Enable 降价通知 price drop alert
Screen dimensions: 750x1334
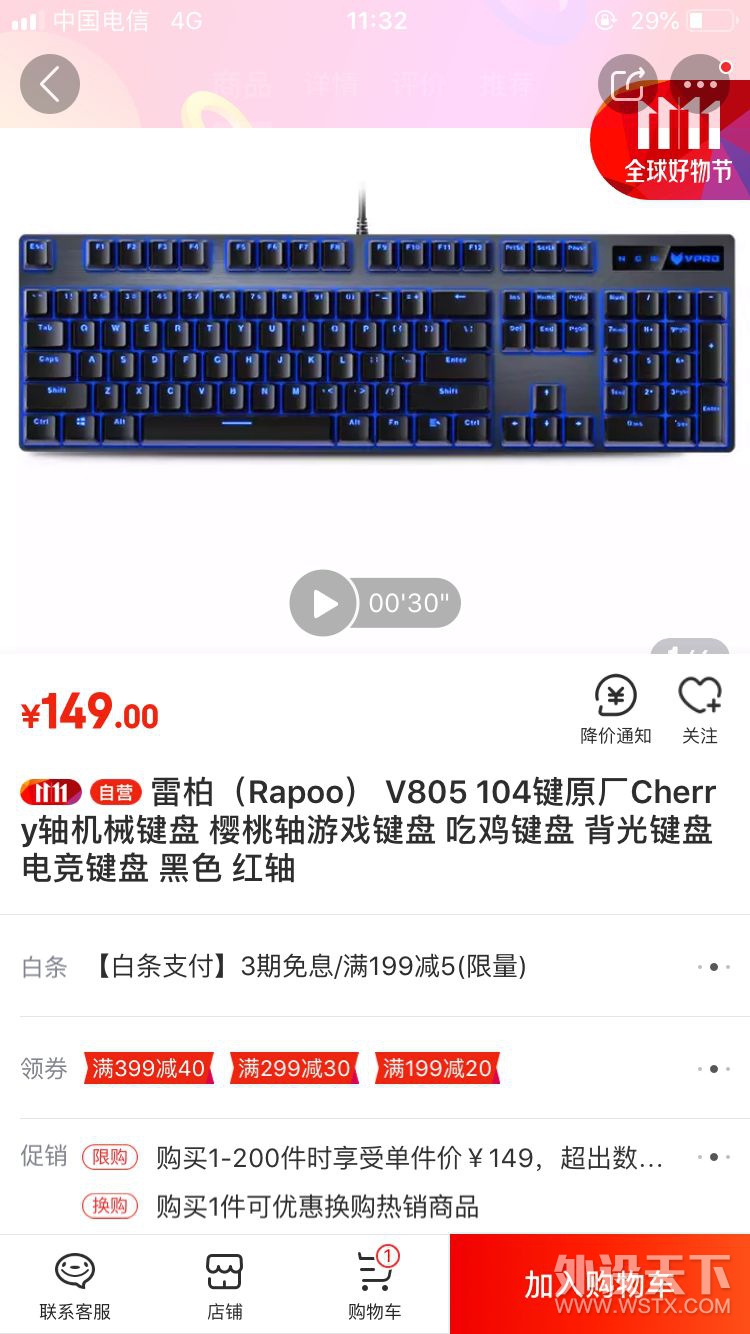point(616,708)
